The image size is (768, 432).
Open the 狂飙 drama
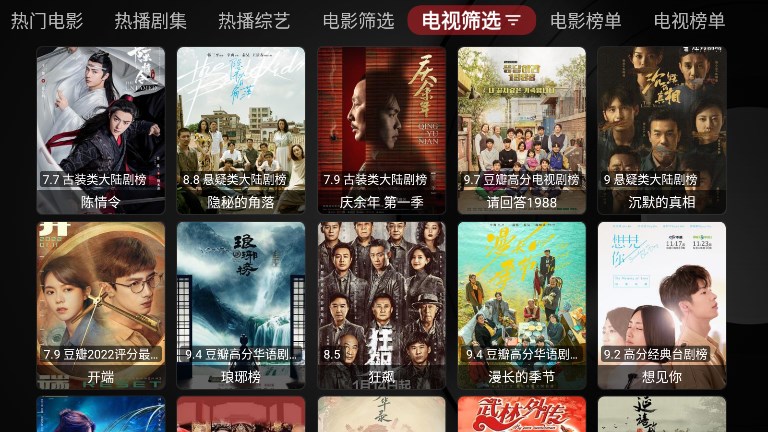tap(382, 305)
